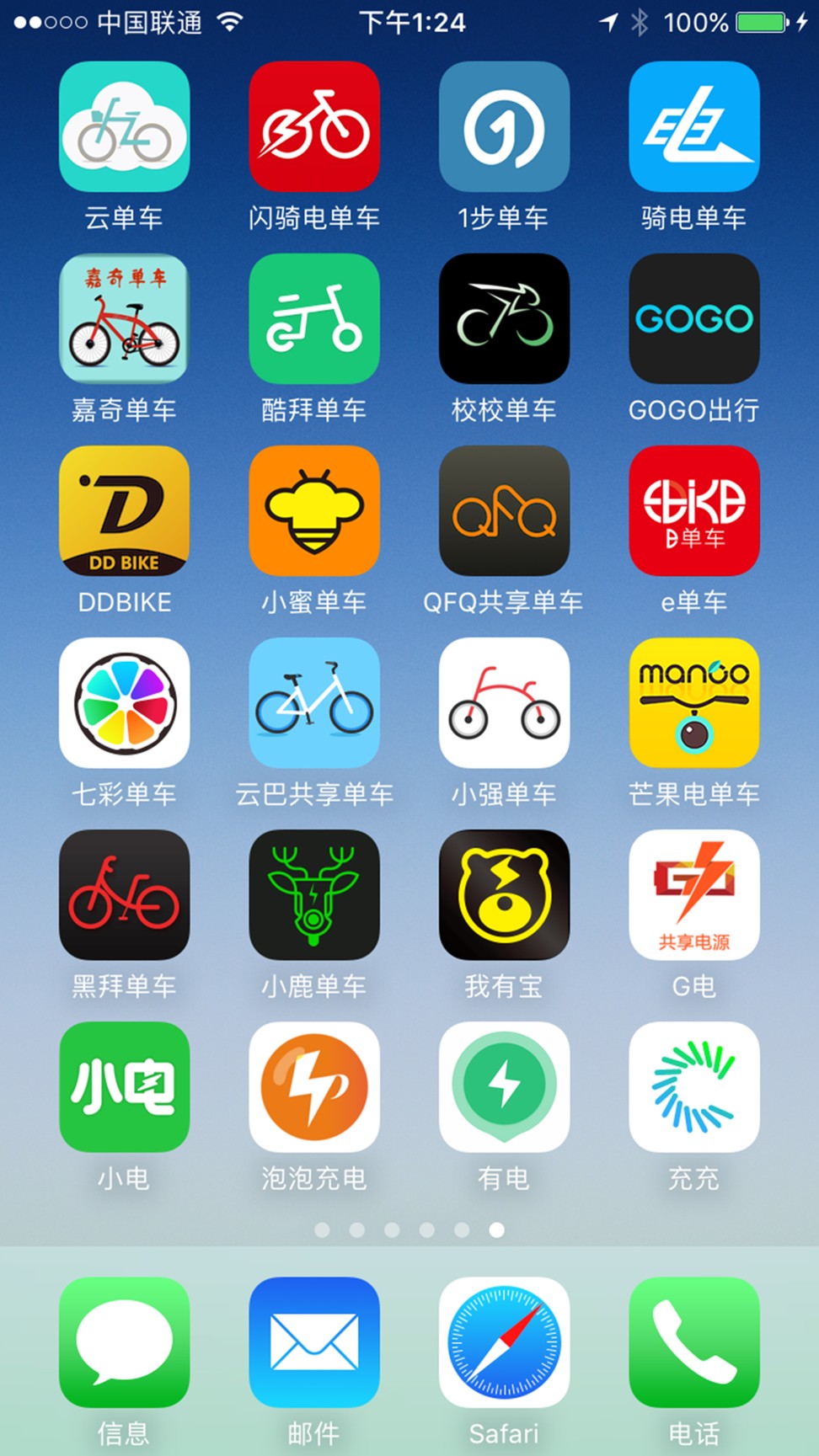Screen dimensions: 819x1456
Task: Tap the 骑电单车 app icon
Action: pyautogui.click(x=694, y=126)
